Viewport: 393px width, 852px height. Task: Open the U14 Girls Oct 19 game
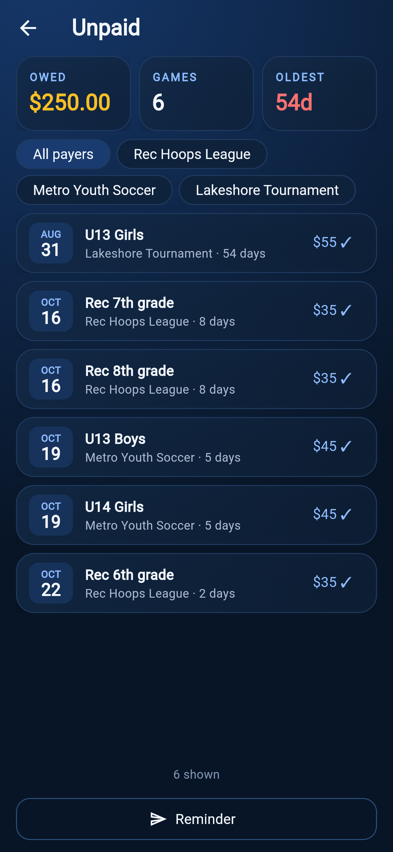tap(196, 515)
